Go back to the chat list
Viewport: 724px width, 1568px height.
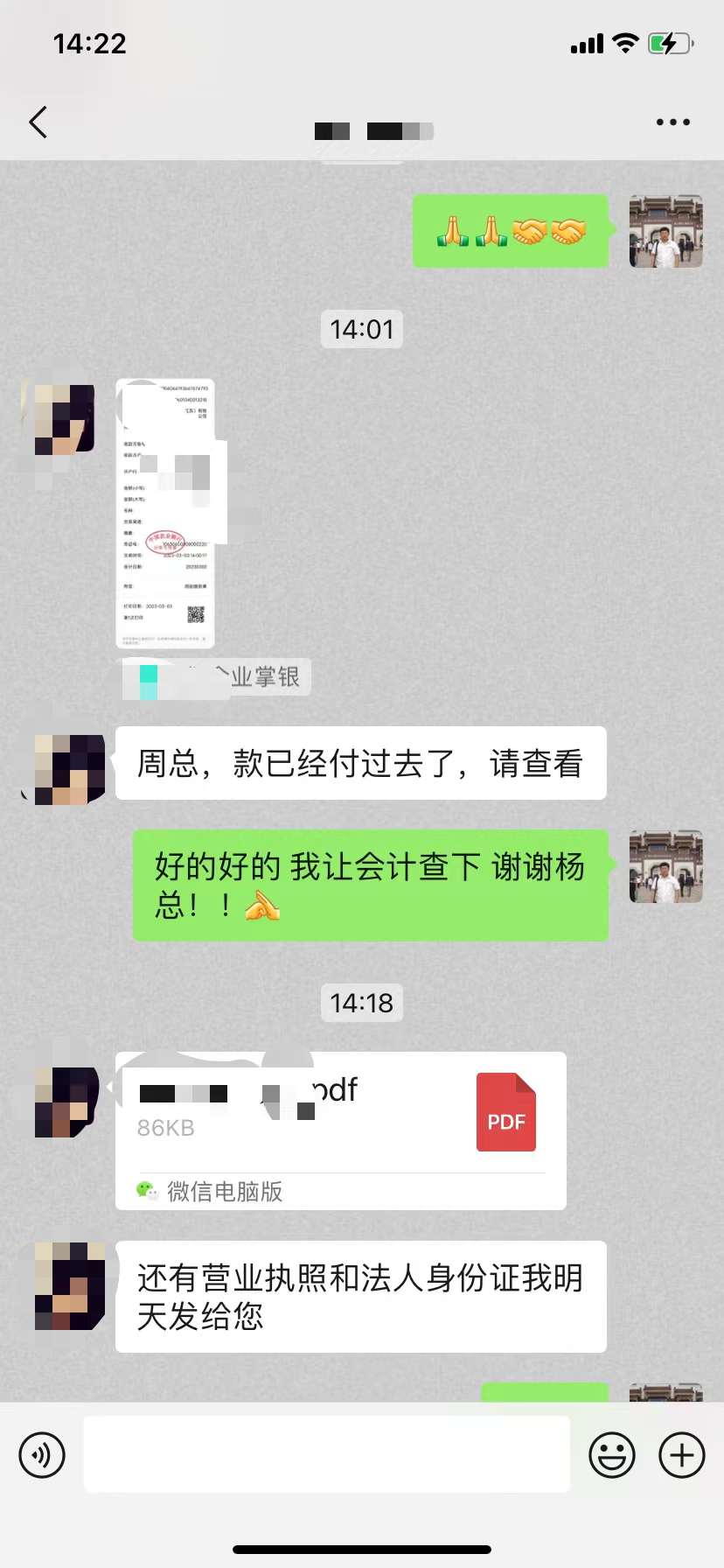click(38, 122)
